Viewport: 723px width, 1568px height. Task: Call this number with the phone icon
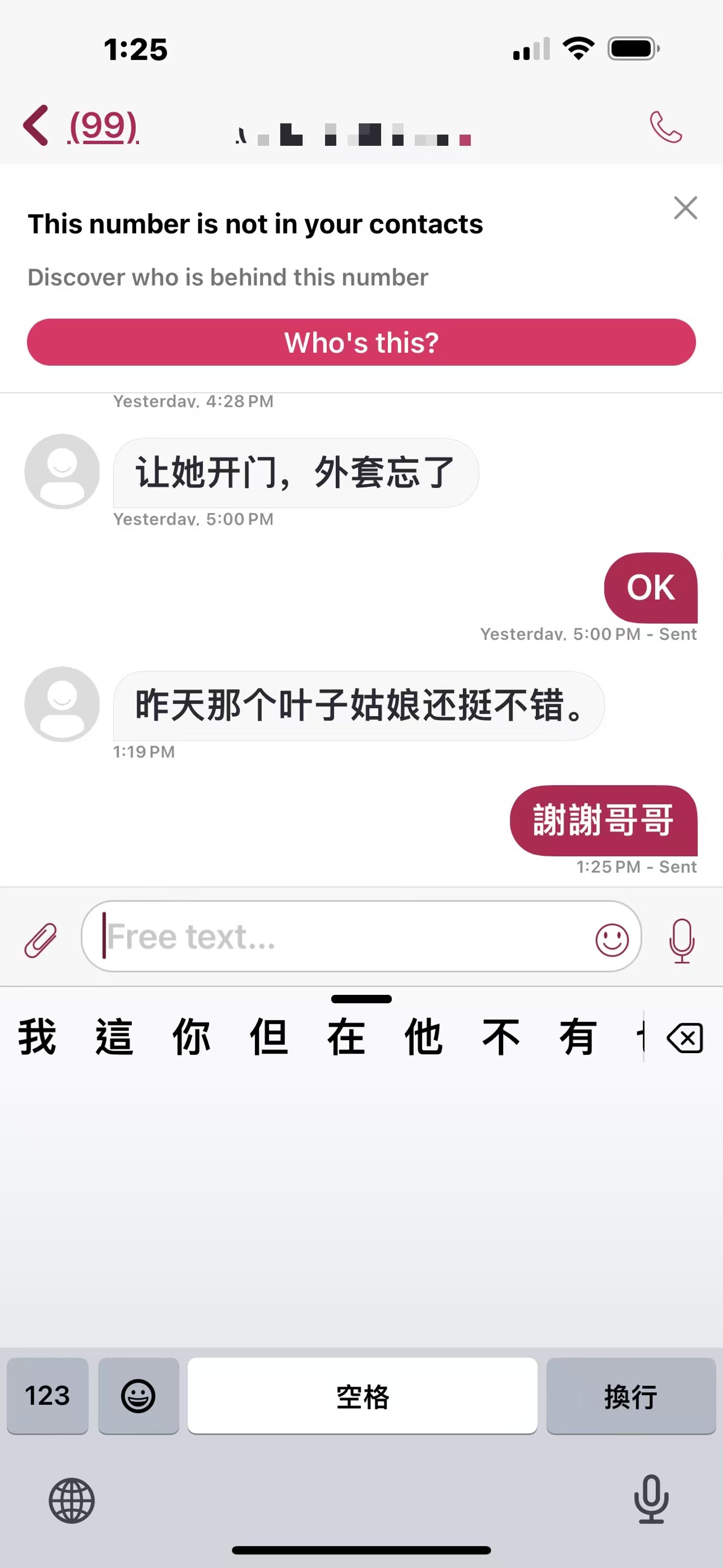665,127
